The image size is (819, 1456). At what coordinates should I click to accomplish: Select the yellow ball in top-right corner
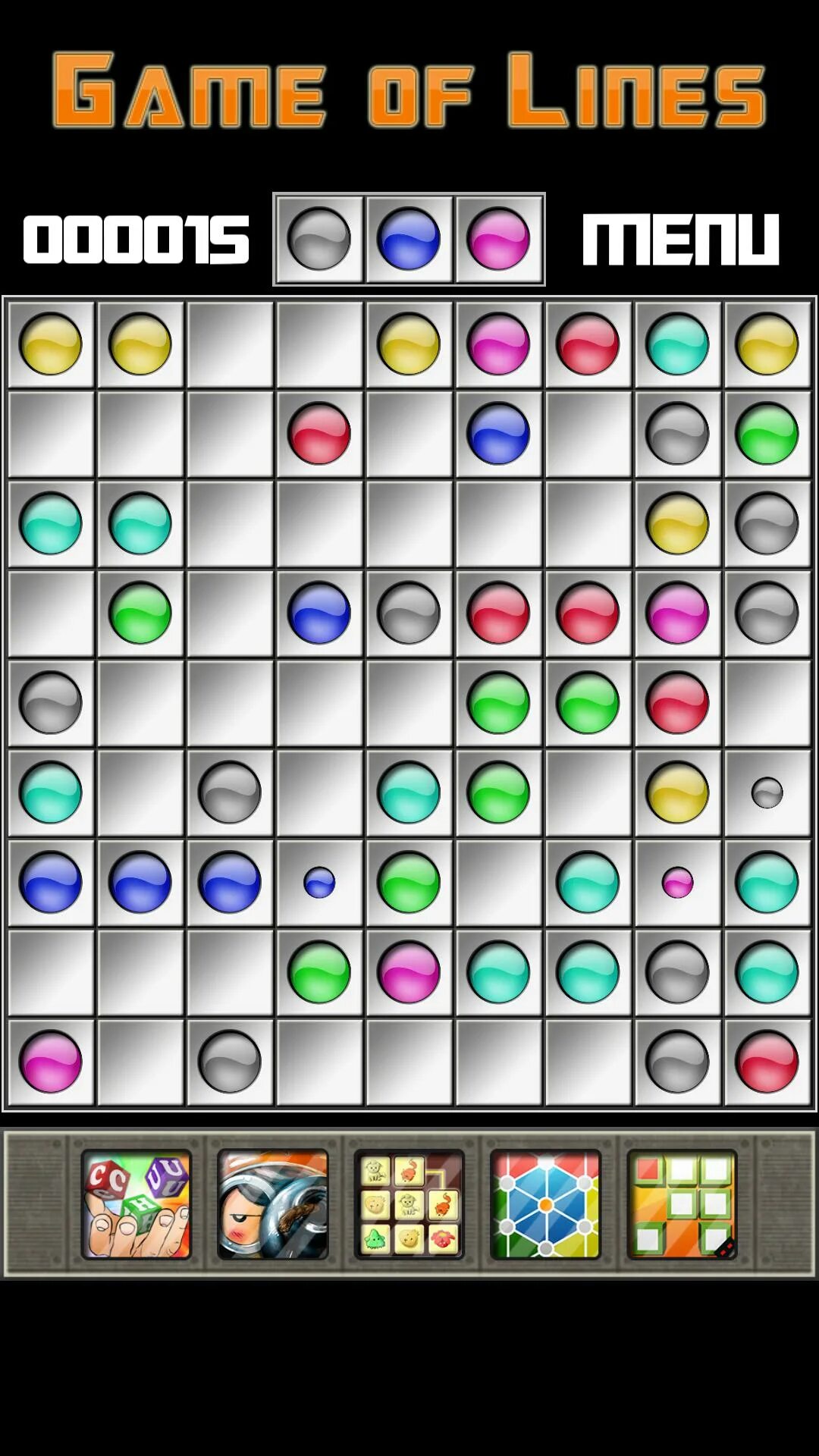coord(767,344)
